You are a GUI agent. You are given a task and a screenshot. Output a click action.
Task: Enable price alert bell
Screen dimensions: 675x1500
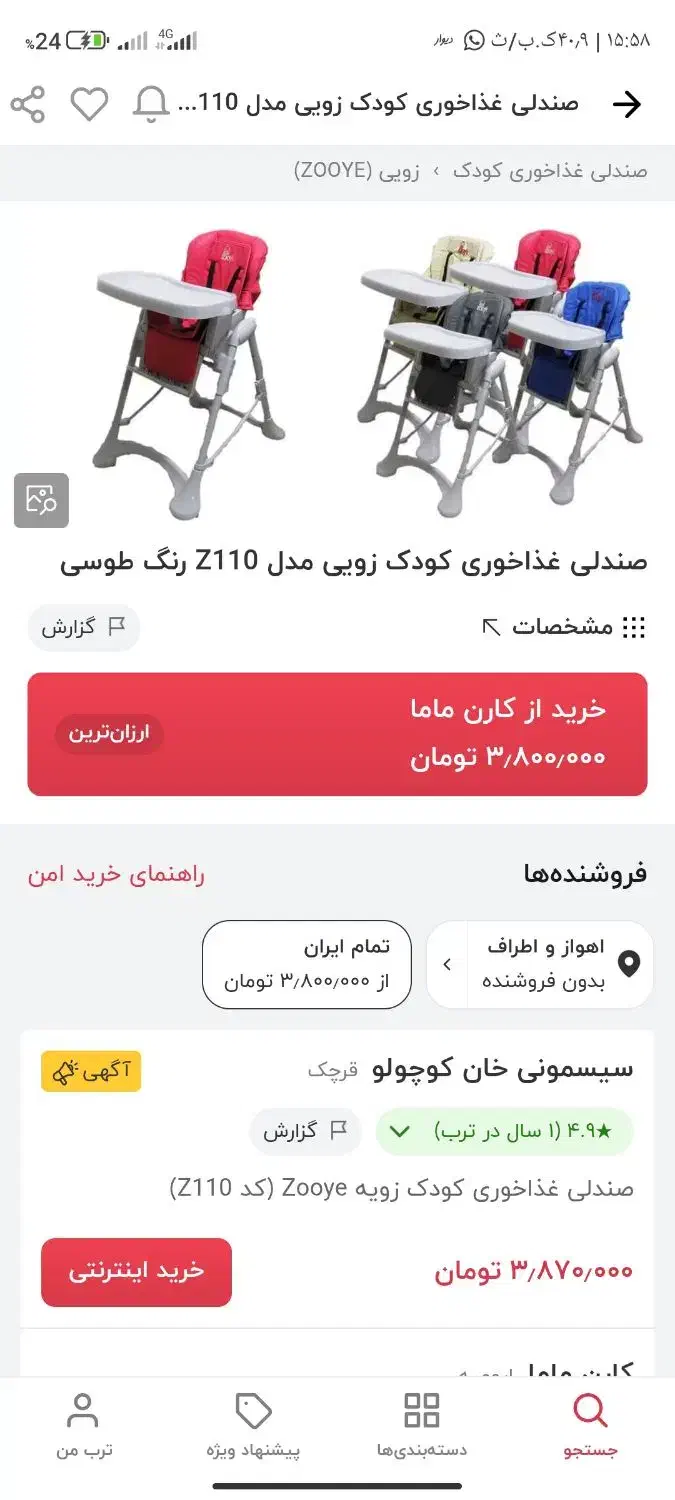click(151, 104)
